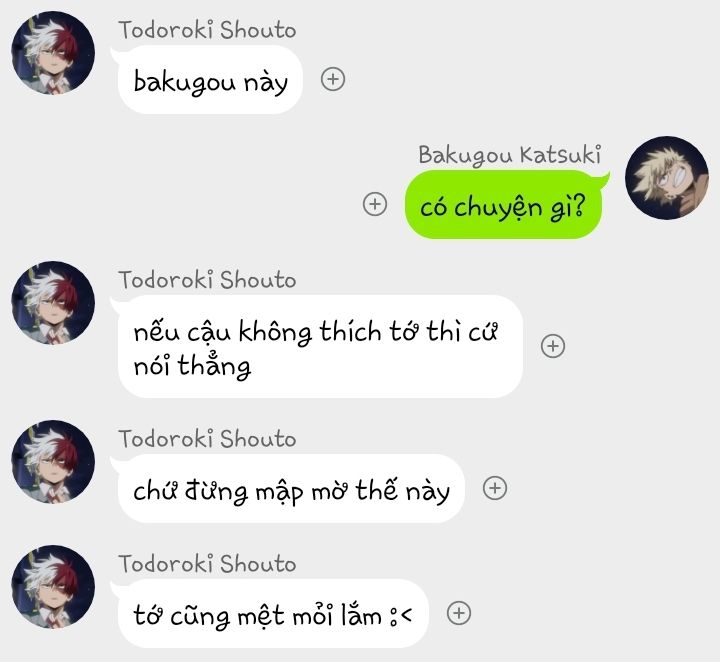The height and width of the screenshot is (662, 720).
Task: Open Todoroki Shouto's avatar on "bakugou này"
Action: 53,54
